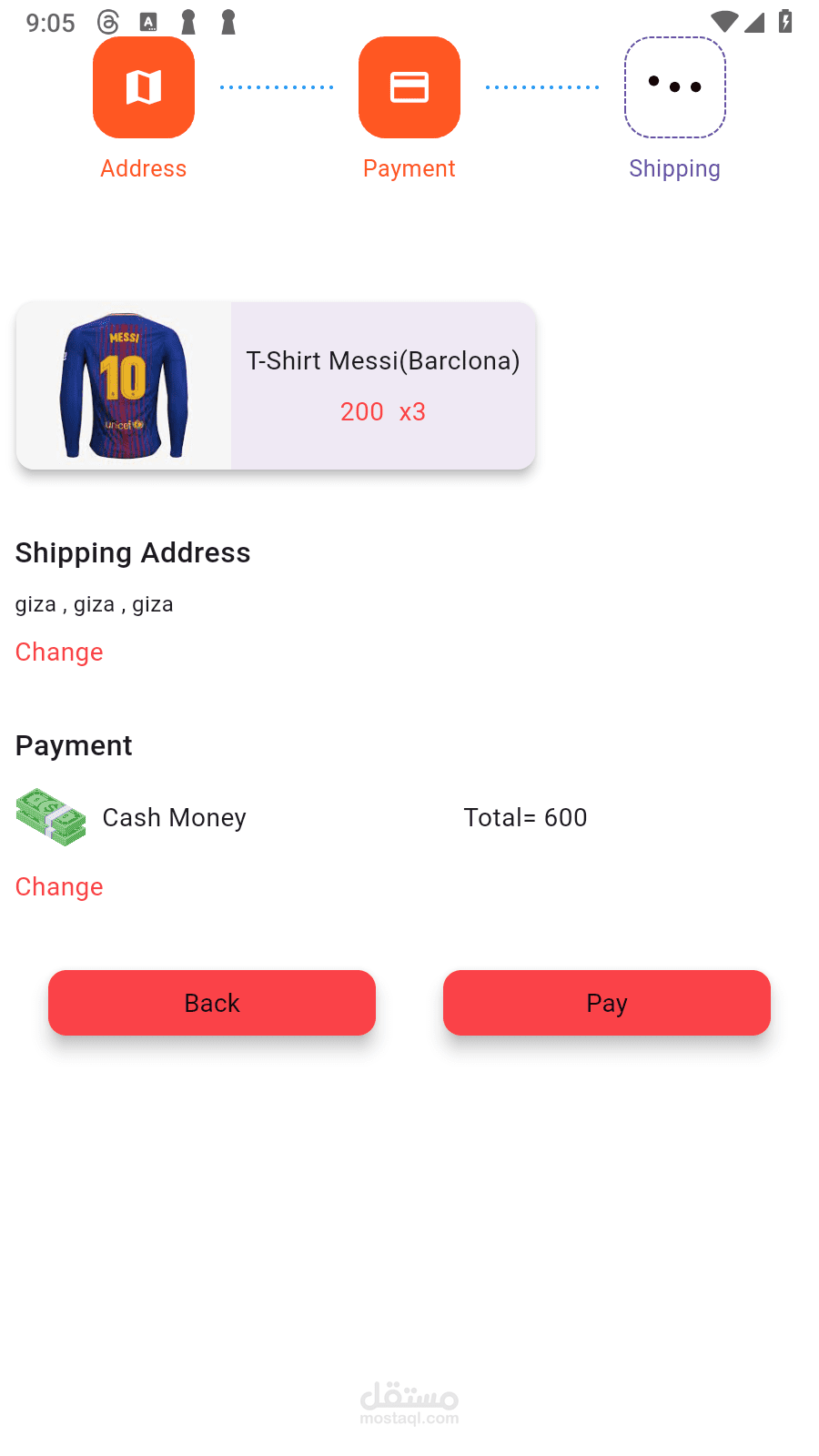Open the T-Shirt Messi(Barclona) item card
The image size is (819, 1456).
point(276,386)
